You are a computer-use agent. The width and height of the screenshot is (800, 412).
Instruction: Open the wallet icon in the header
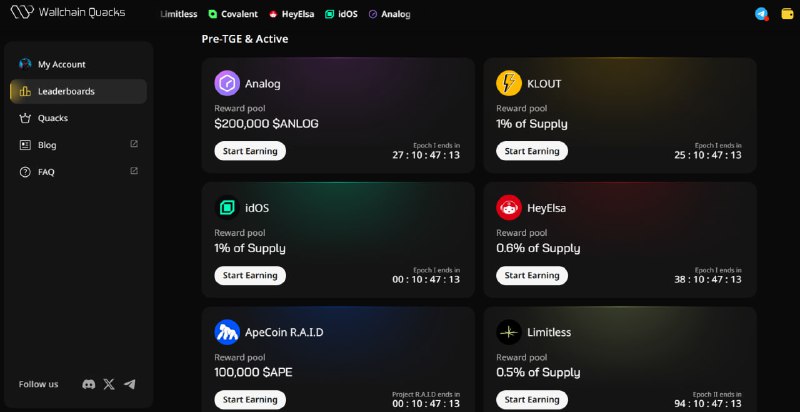click(787, 14)
